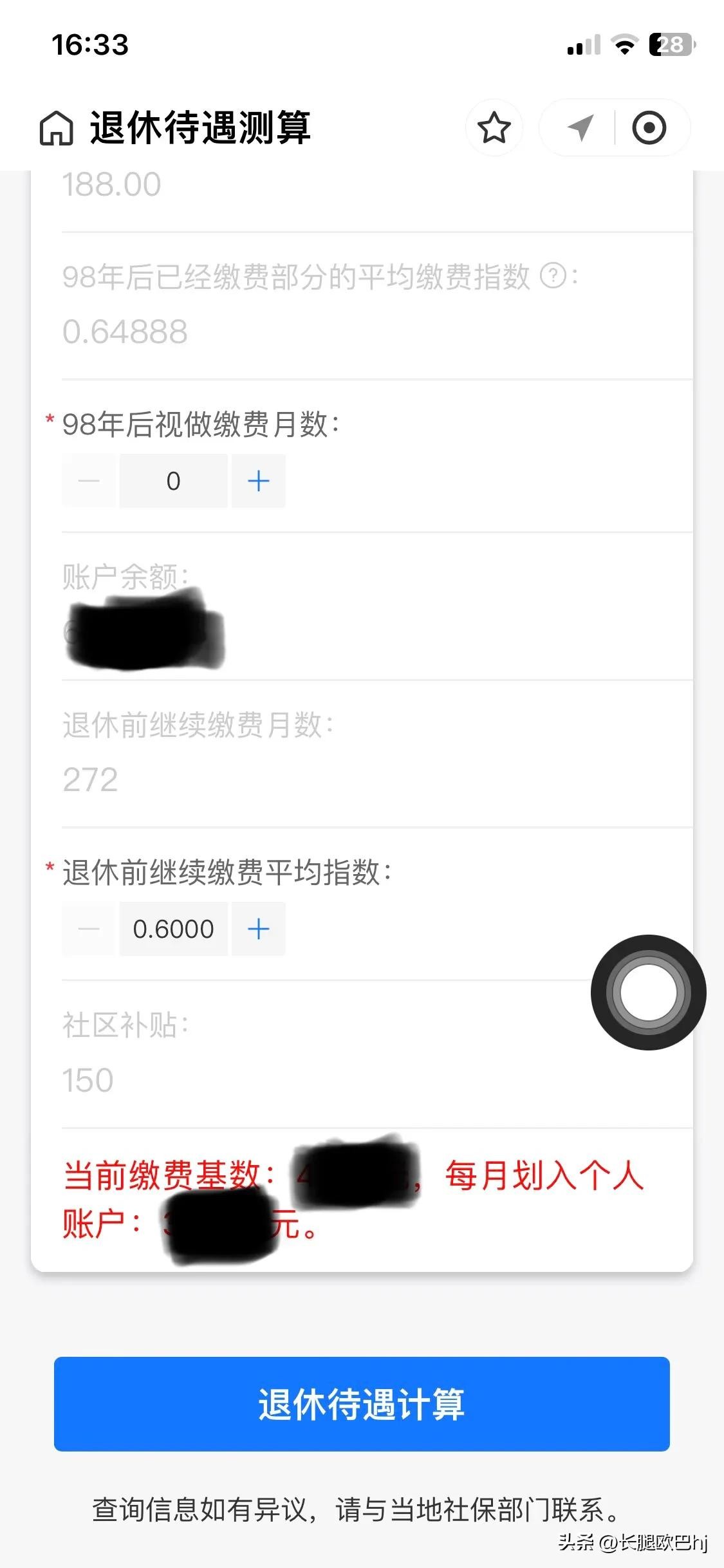Image resolution: width=724 pixels, height=1568 pixels.
Task: Favorite this page with the star icon
Action: tap(494, 127)
